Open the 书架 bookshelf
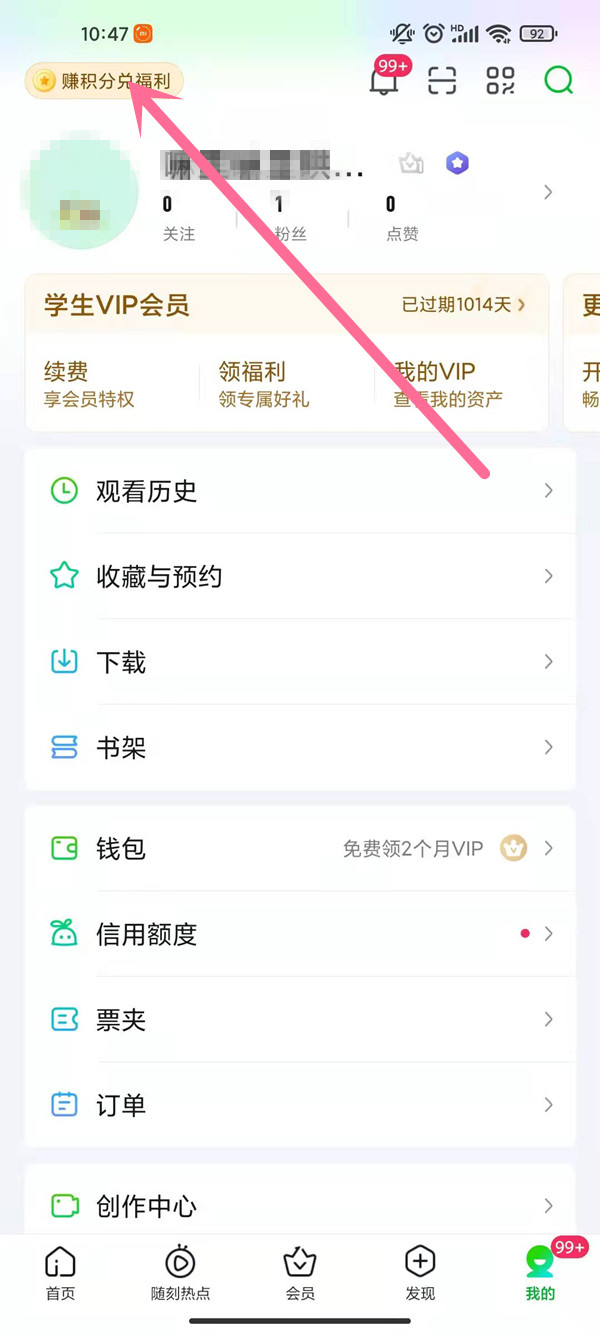600x1333 pixels. tap(300, 747)
